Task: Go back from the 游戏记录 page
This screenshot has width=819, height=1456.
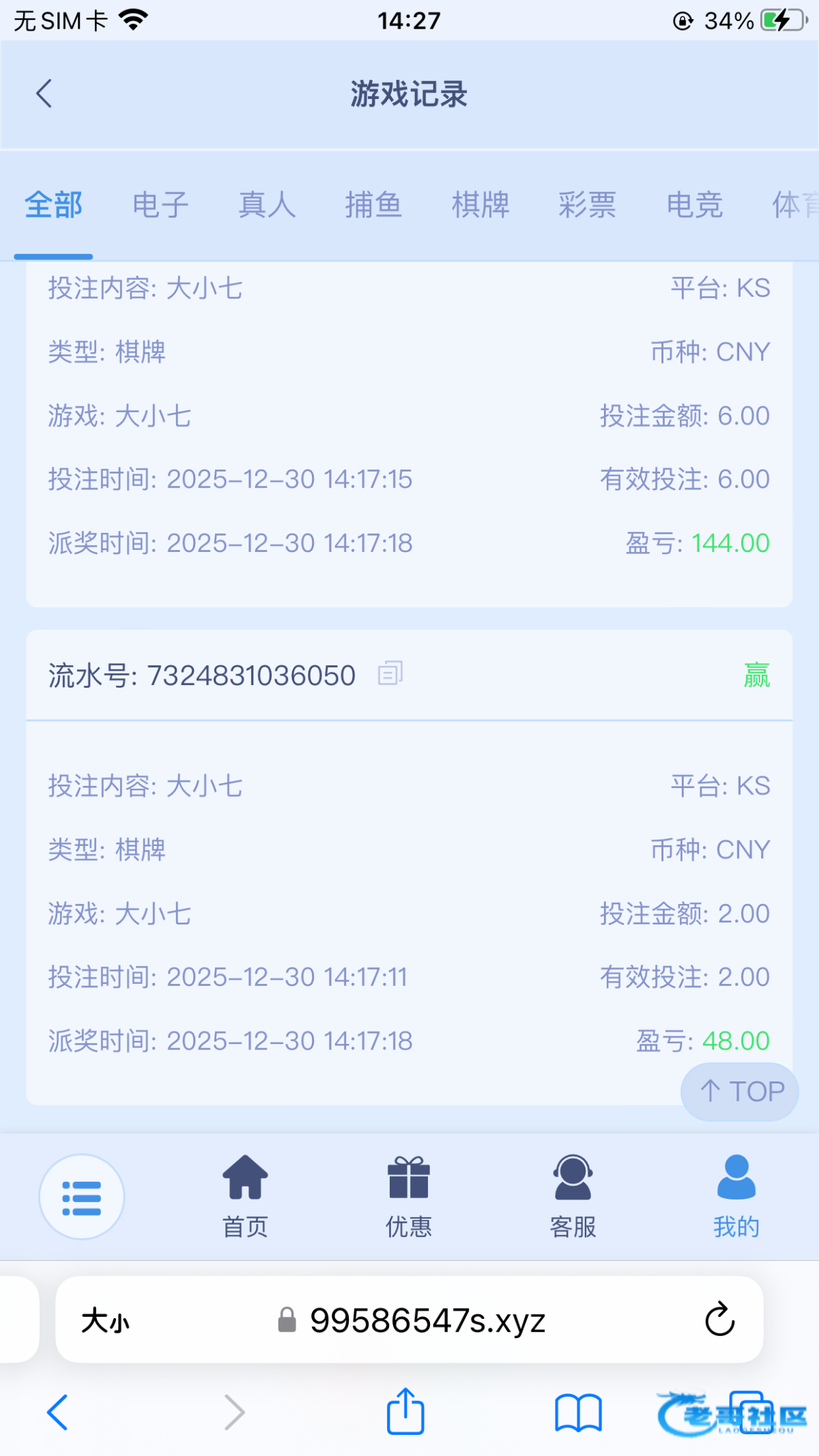Action: 44,93
